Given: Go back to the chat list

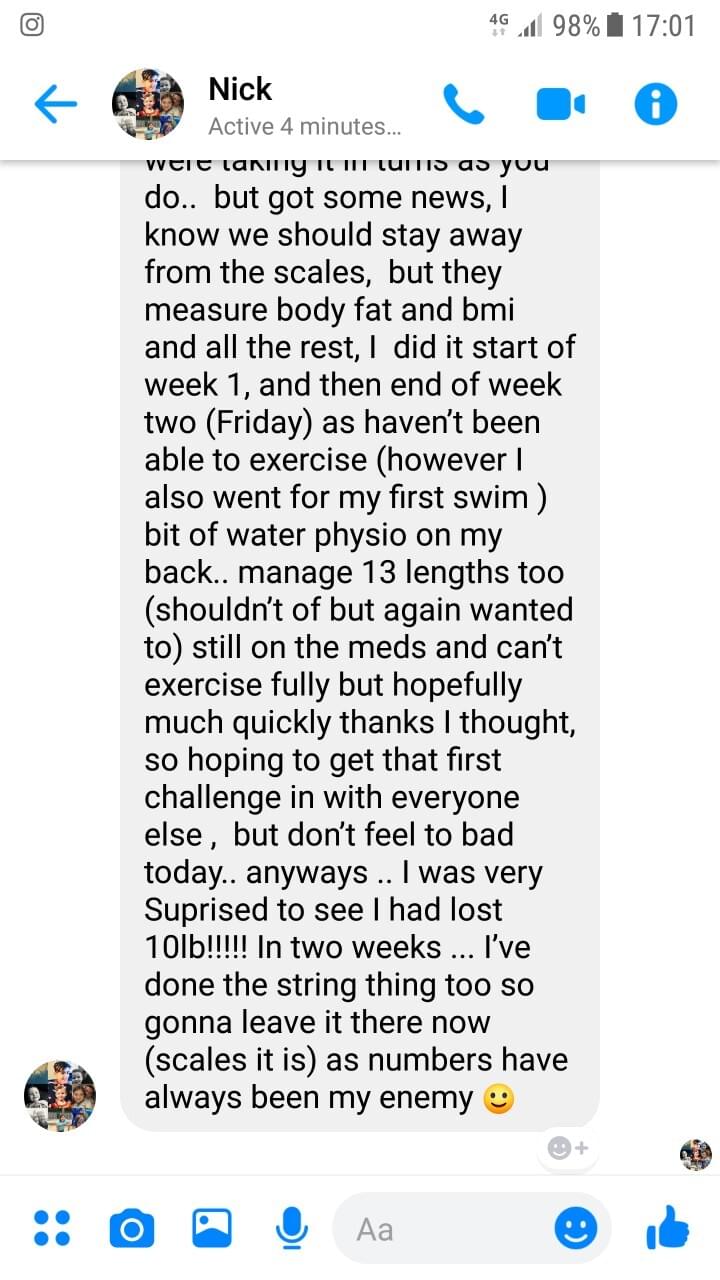Looking at the screenshot, I should point(56,104).
